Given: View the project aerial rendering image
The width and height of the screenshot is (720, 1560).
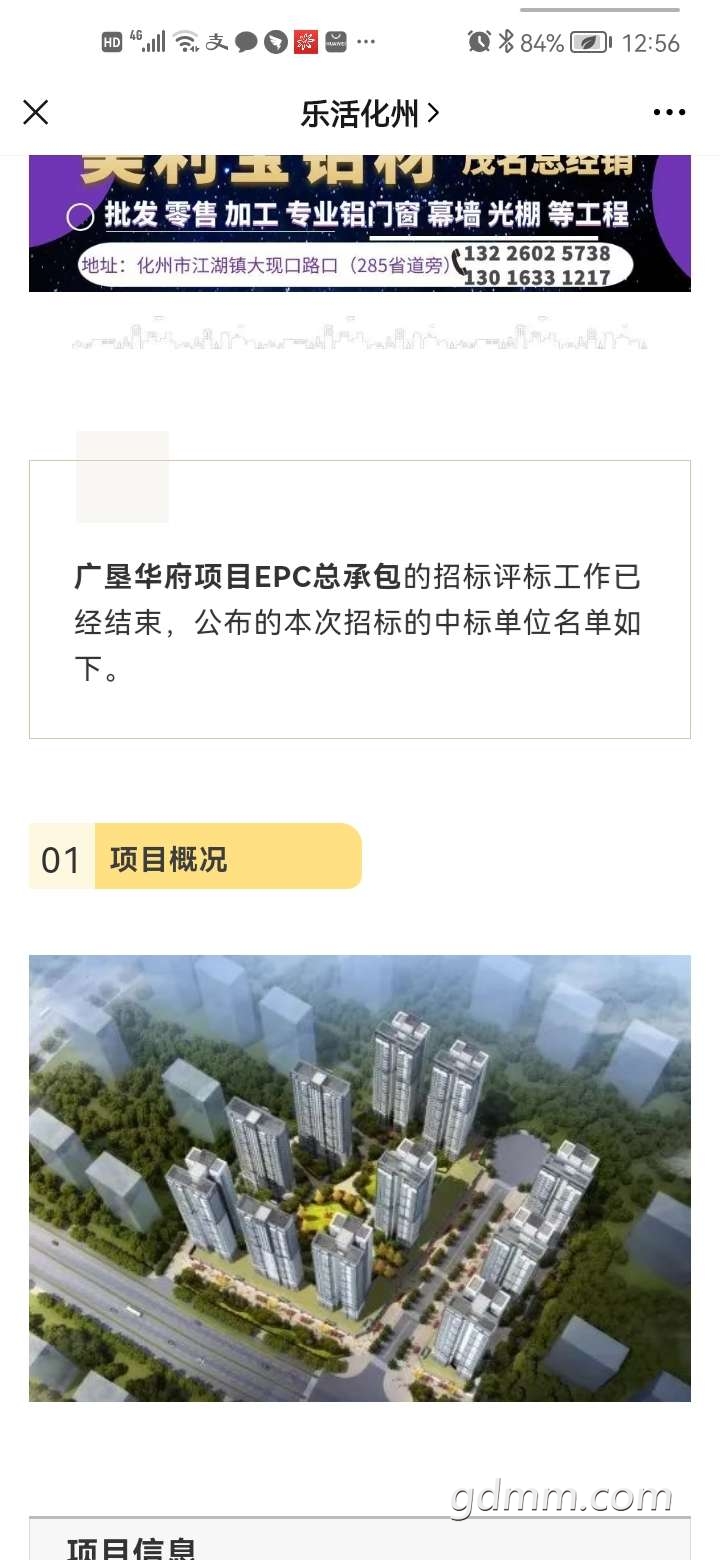Looking at the screenshot, I should [359, 1177].
